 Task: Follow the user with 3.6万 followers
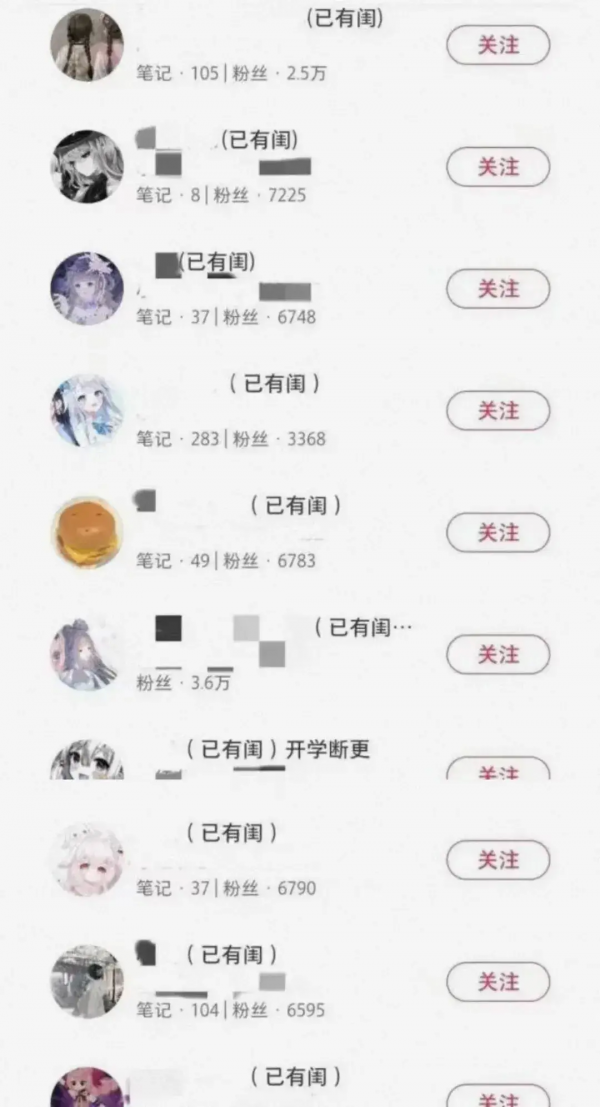point(497,655)
